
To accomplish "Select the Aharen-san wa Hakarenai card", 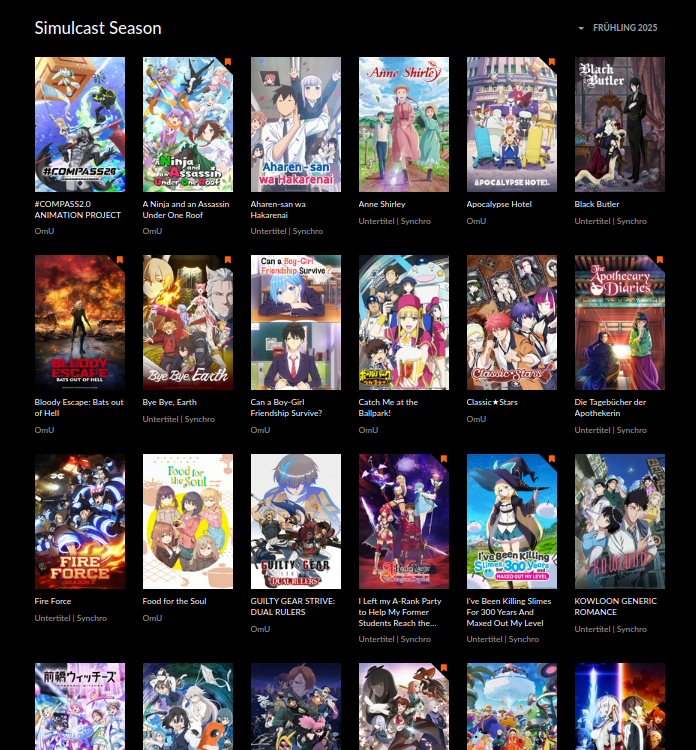I will (296, 125).
